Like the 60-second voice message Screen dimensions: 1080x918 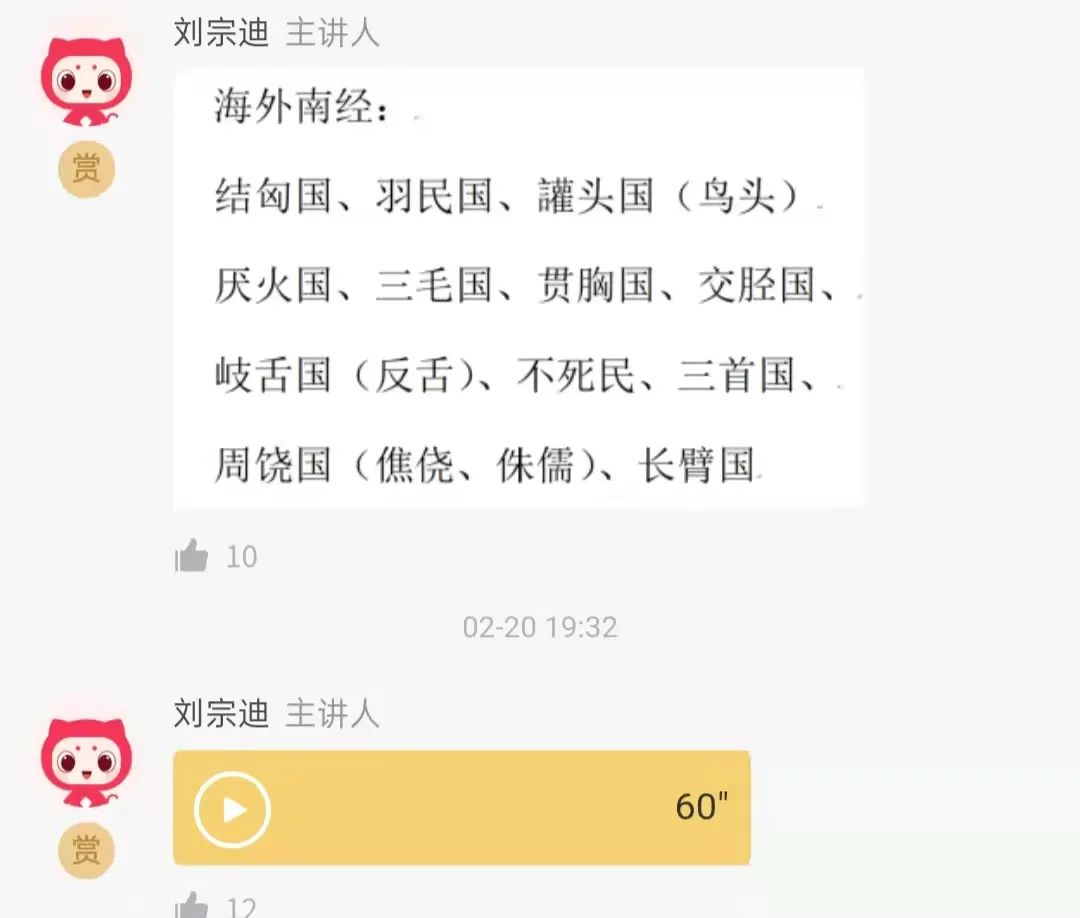coord(192,906)
